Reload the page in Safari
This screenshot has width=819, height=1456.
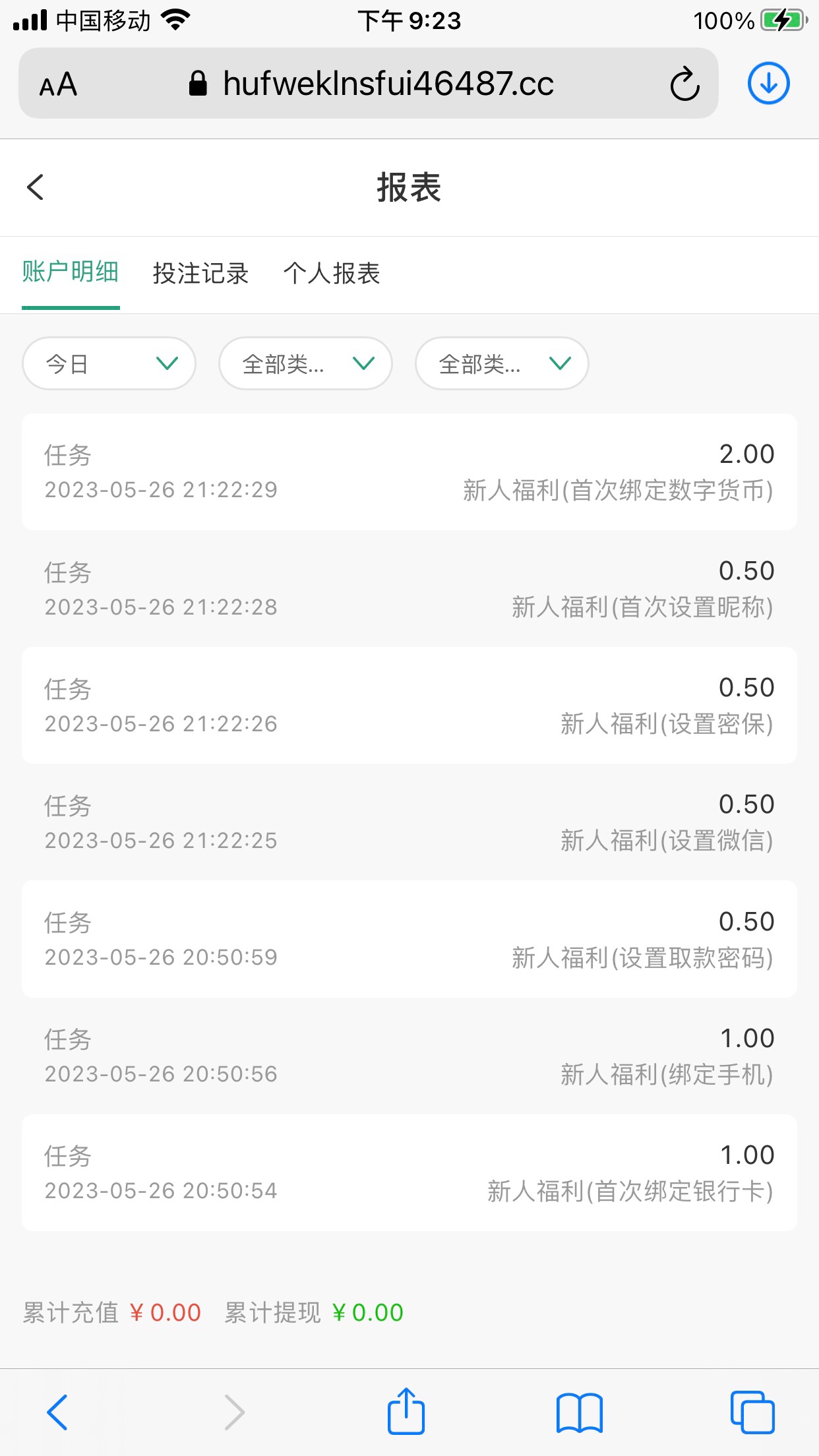(684, 84)
